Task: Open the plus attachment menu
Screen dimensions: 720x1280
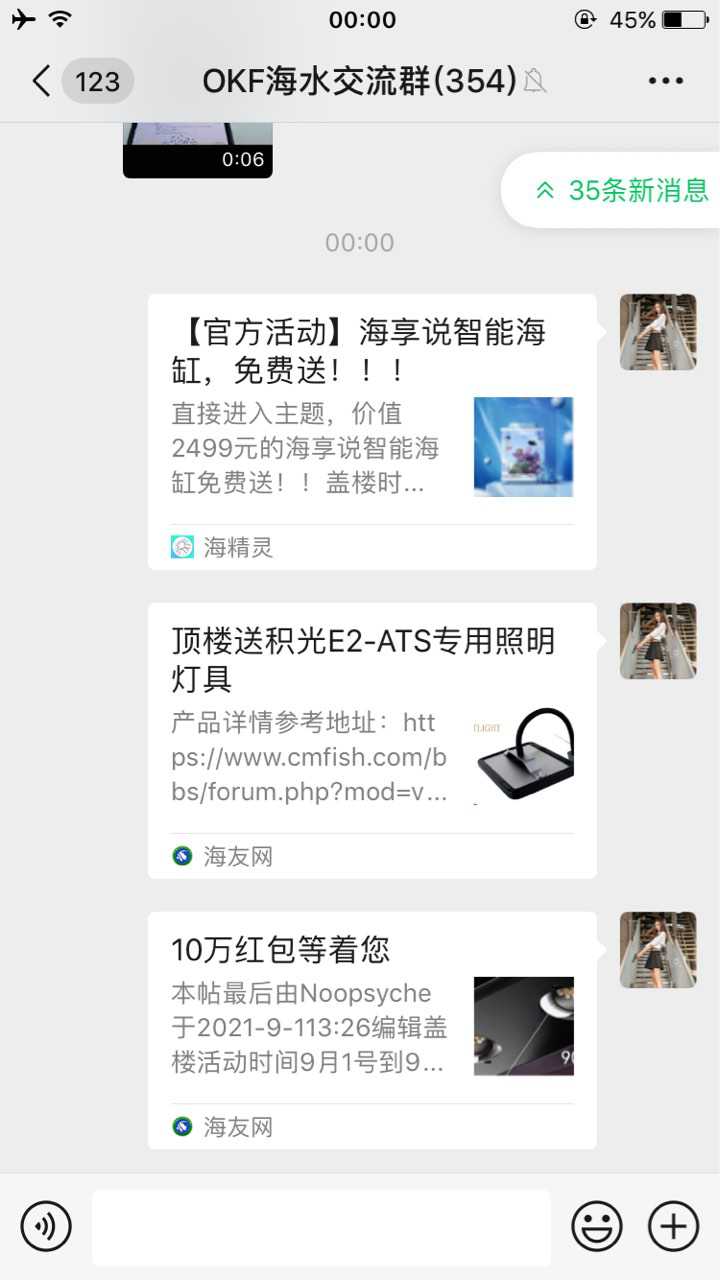Action: (673, 1226)
